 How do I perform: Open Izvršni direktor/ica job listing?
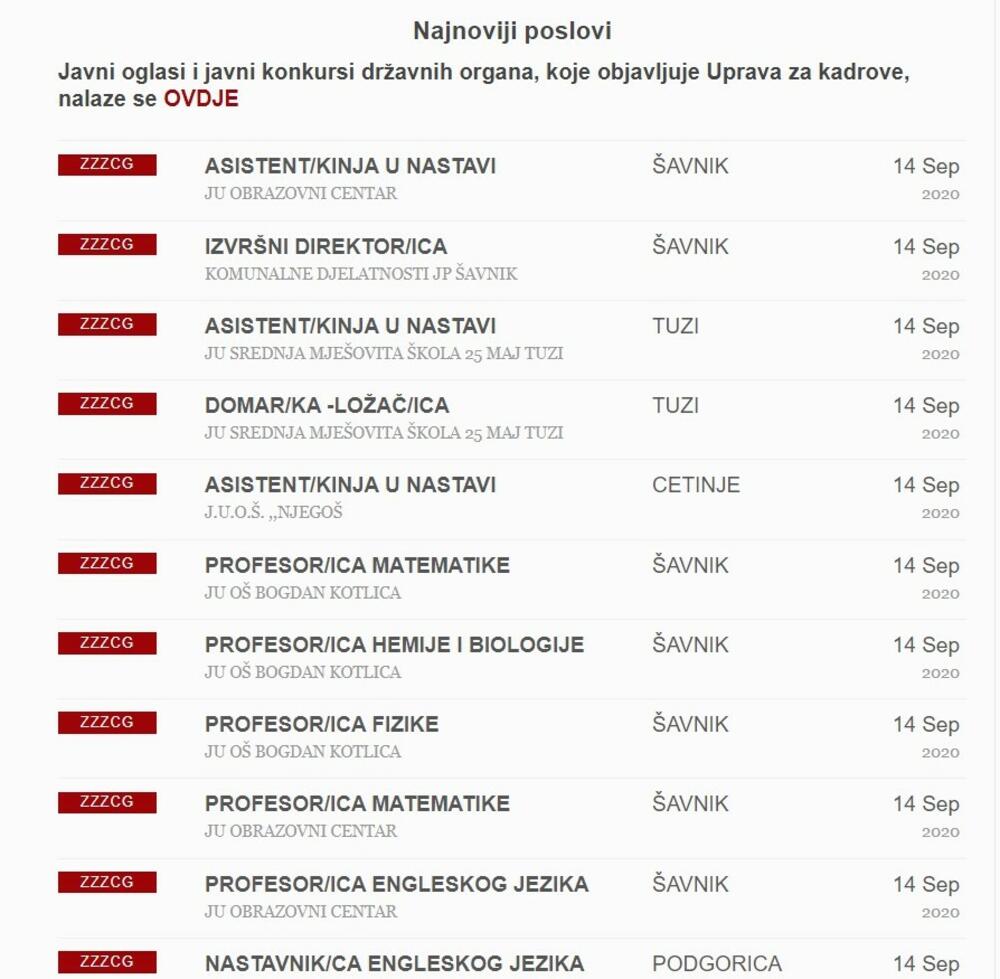point(325,246)
